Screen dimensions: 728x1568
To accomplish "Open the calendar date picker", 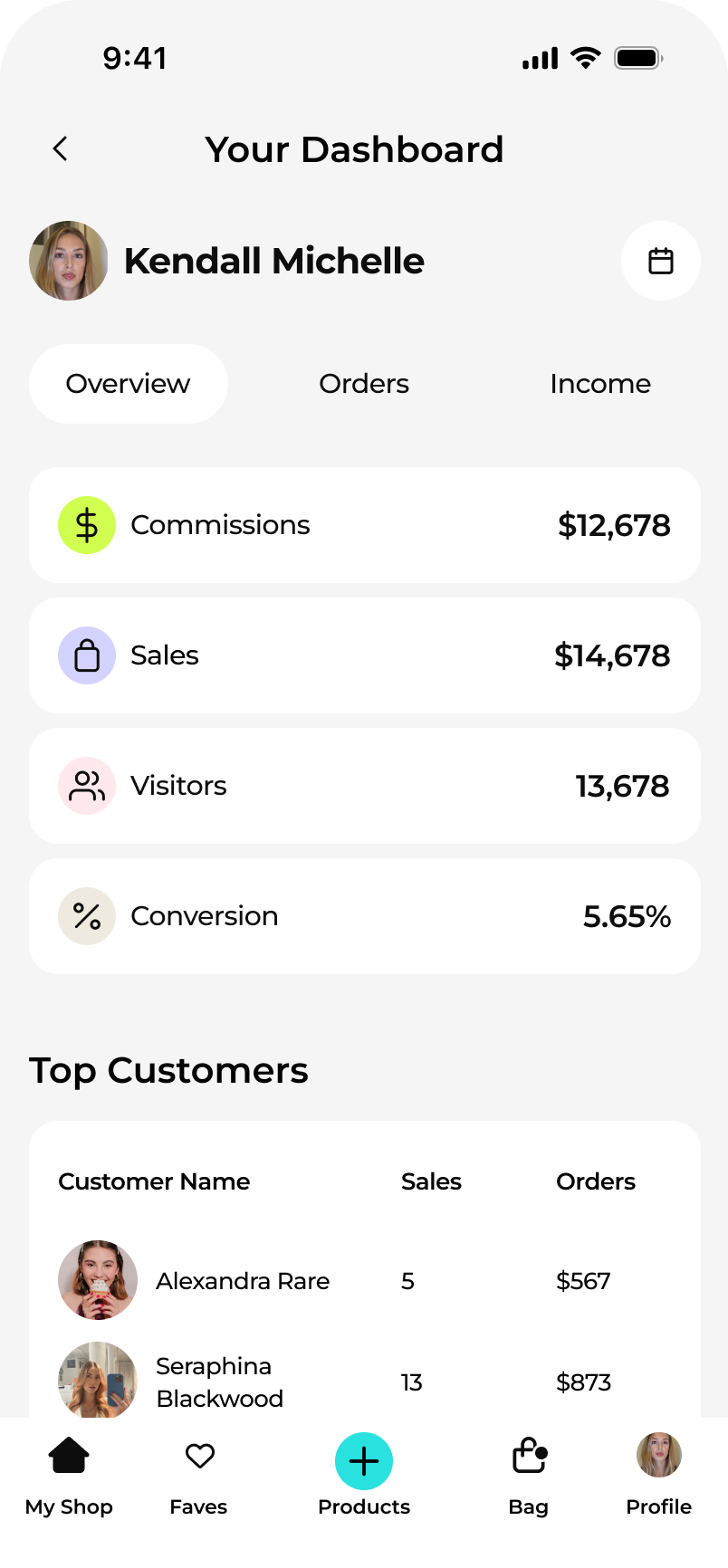I will (660, 261).
